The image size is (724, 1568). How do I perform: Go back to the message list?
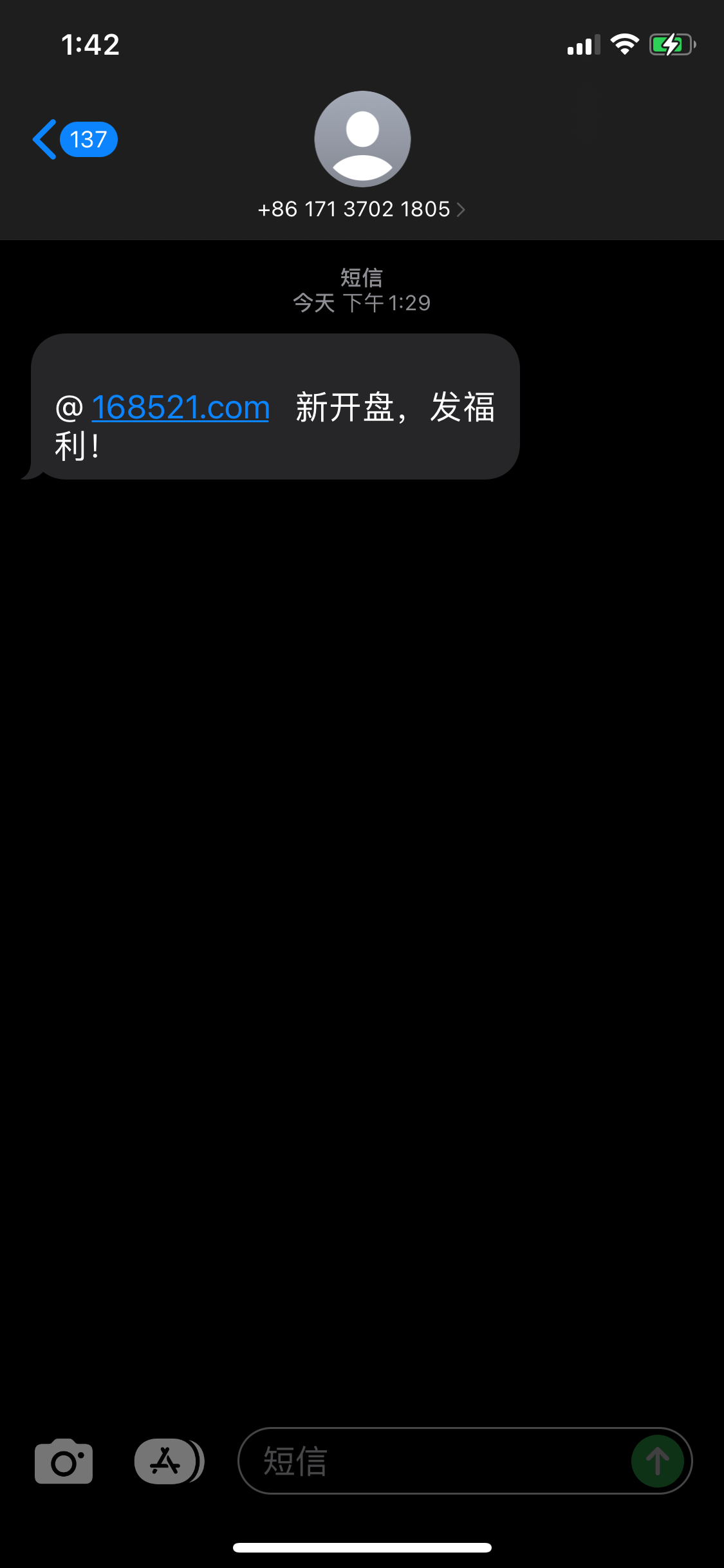pyautogui.click(x=74, y=139)
